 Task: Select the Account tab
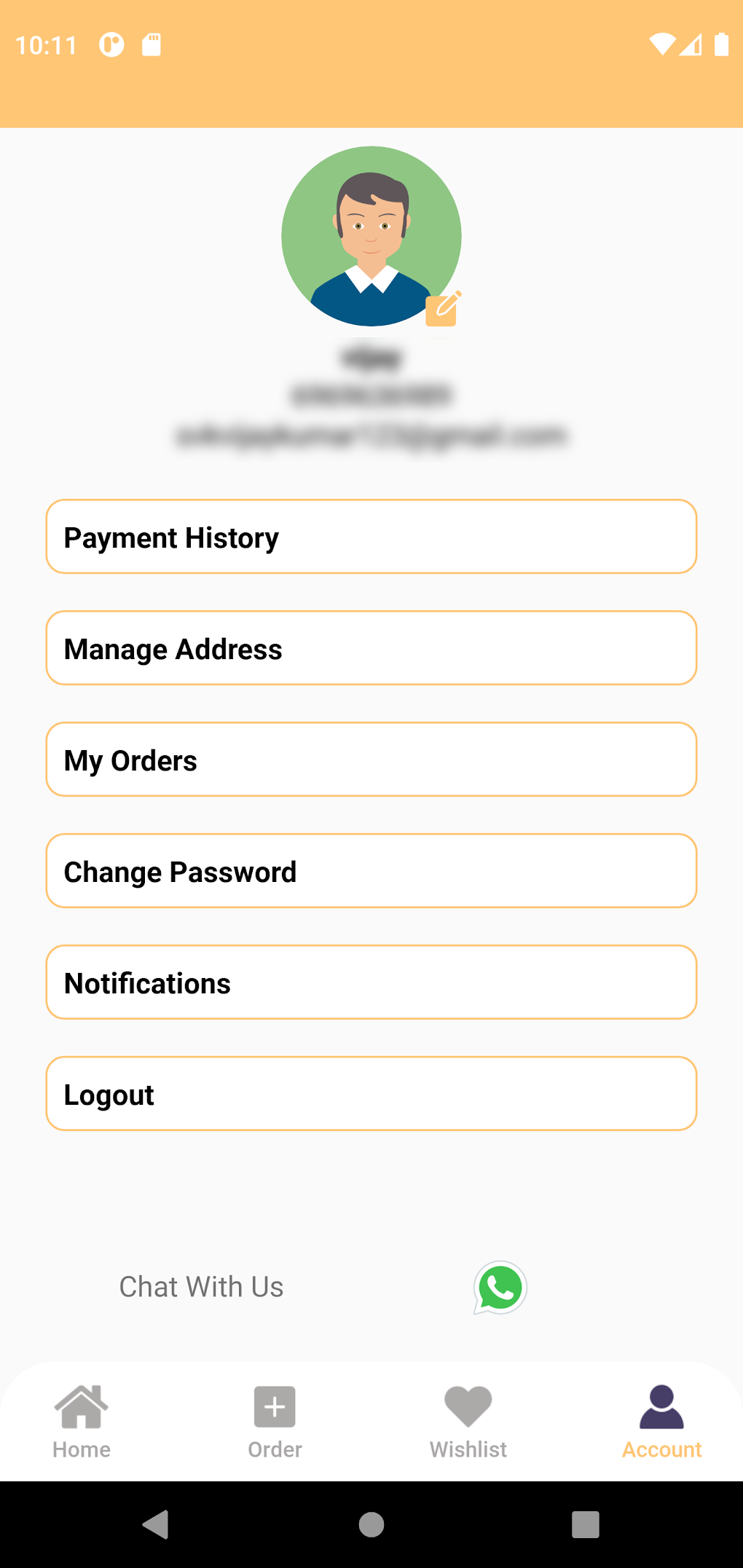[661, 1421]
